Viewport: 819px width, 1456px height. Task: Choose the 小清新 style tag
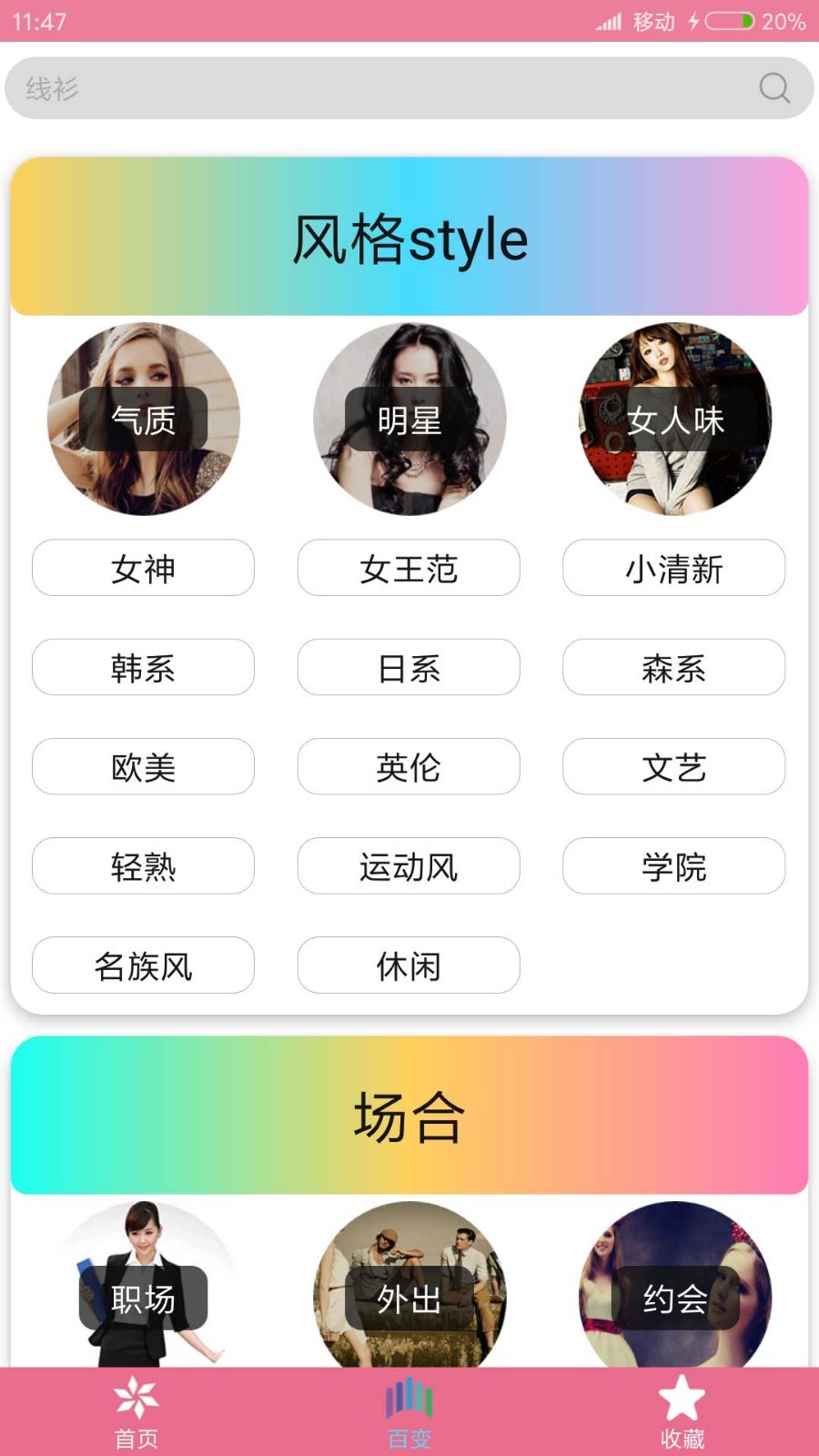[x=672, y=568]
